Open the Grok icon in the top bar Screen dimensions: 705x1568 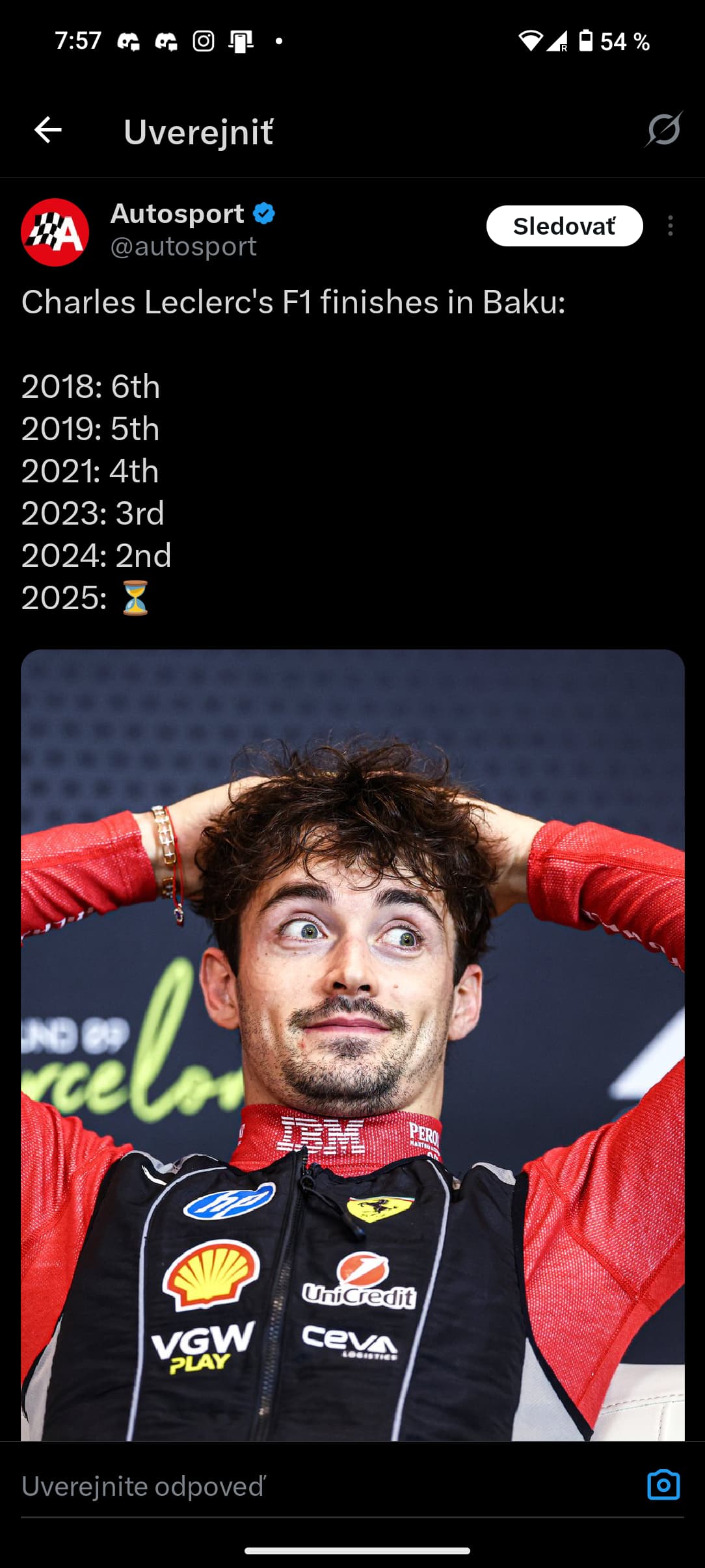coord(663,129)
